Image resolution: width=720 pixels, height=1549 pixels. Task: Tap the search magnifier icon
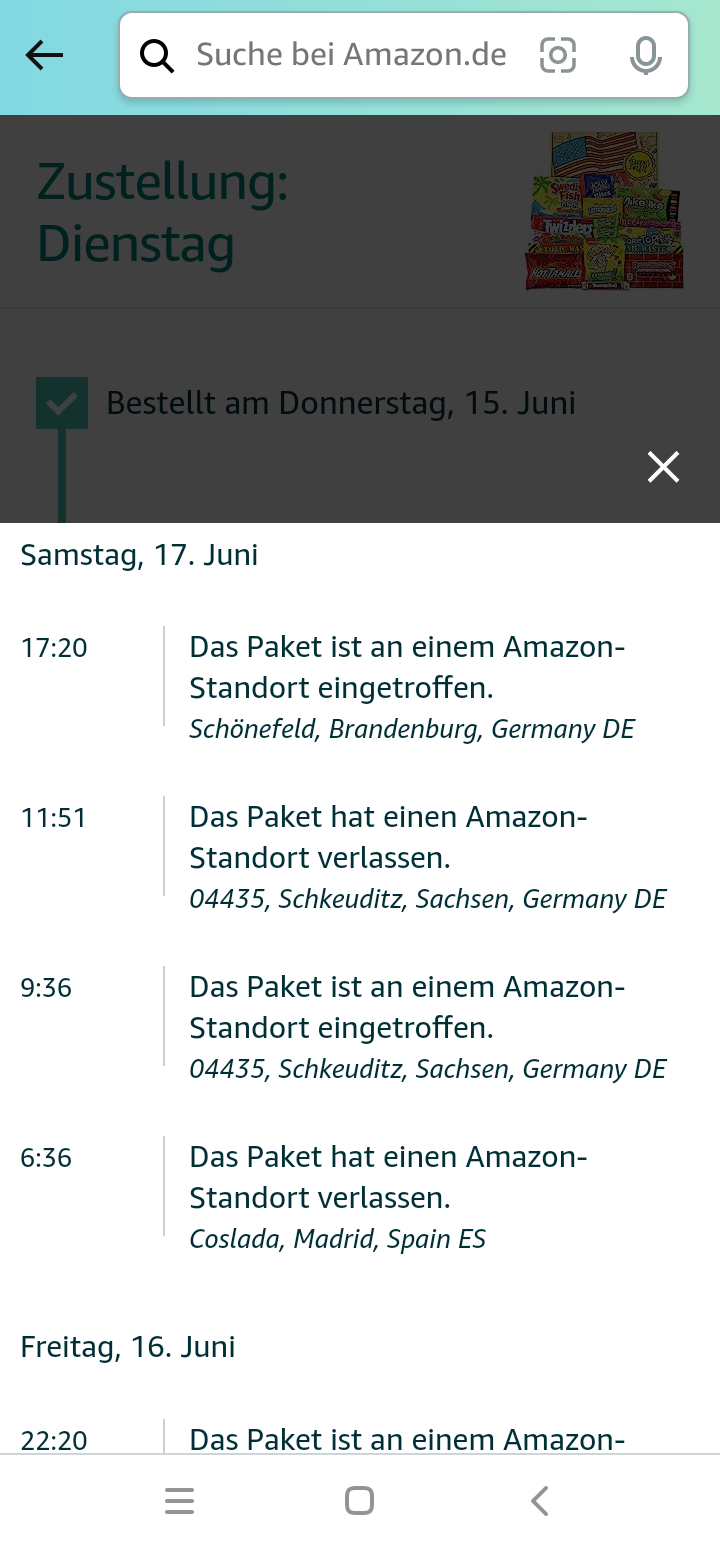(x=157, y=56)
